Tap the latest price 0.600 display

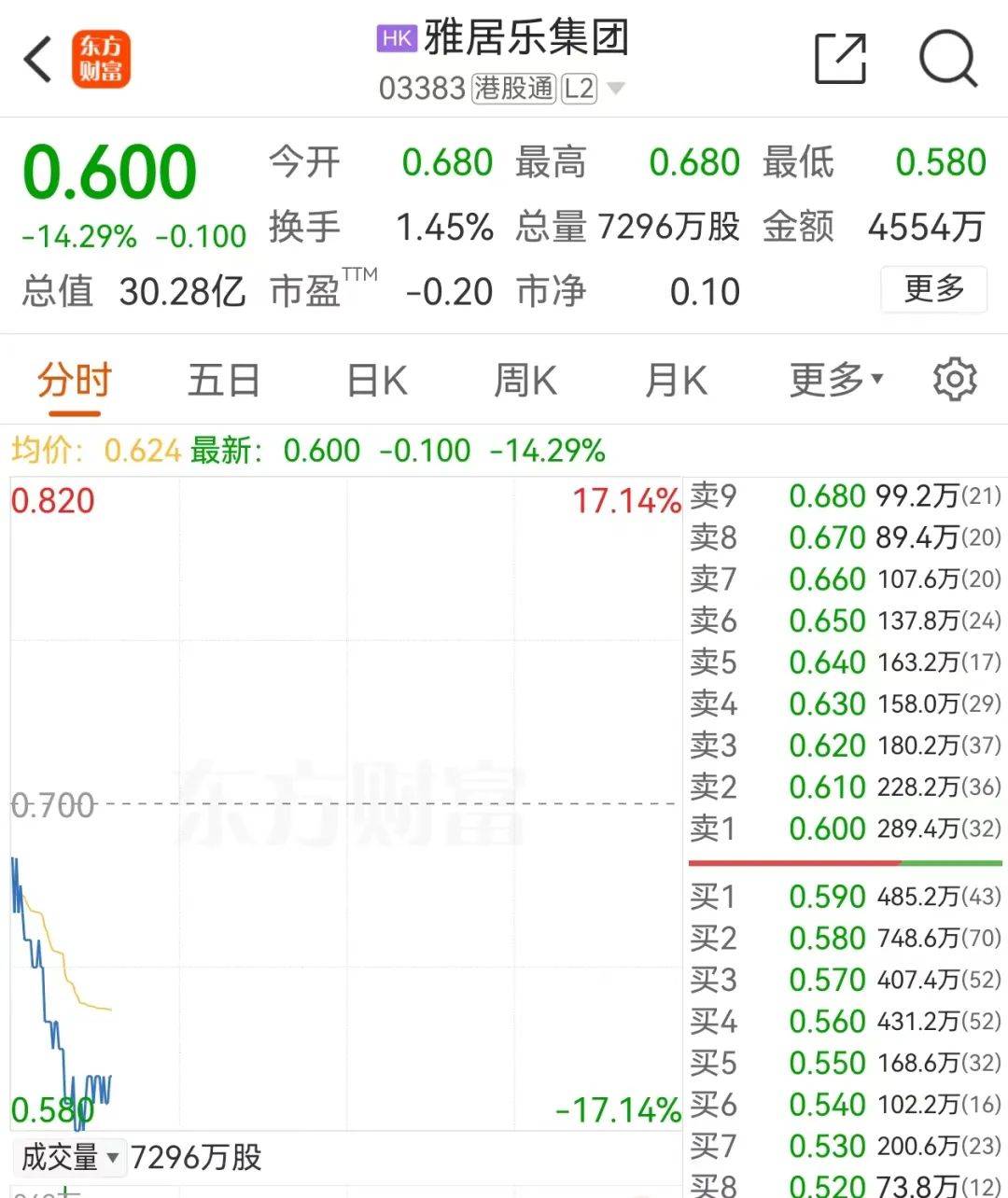coord(111,172)
